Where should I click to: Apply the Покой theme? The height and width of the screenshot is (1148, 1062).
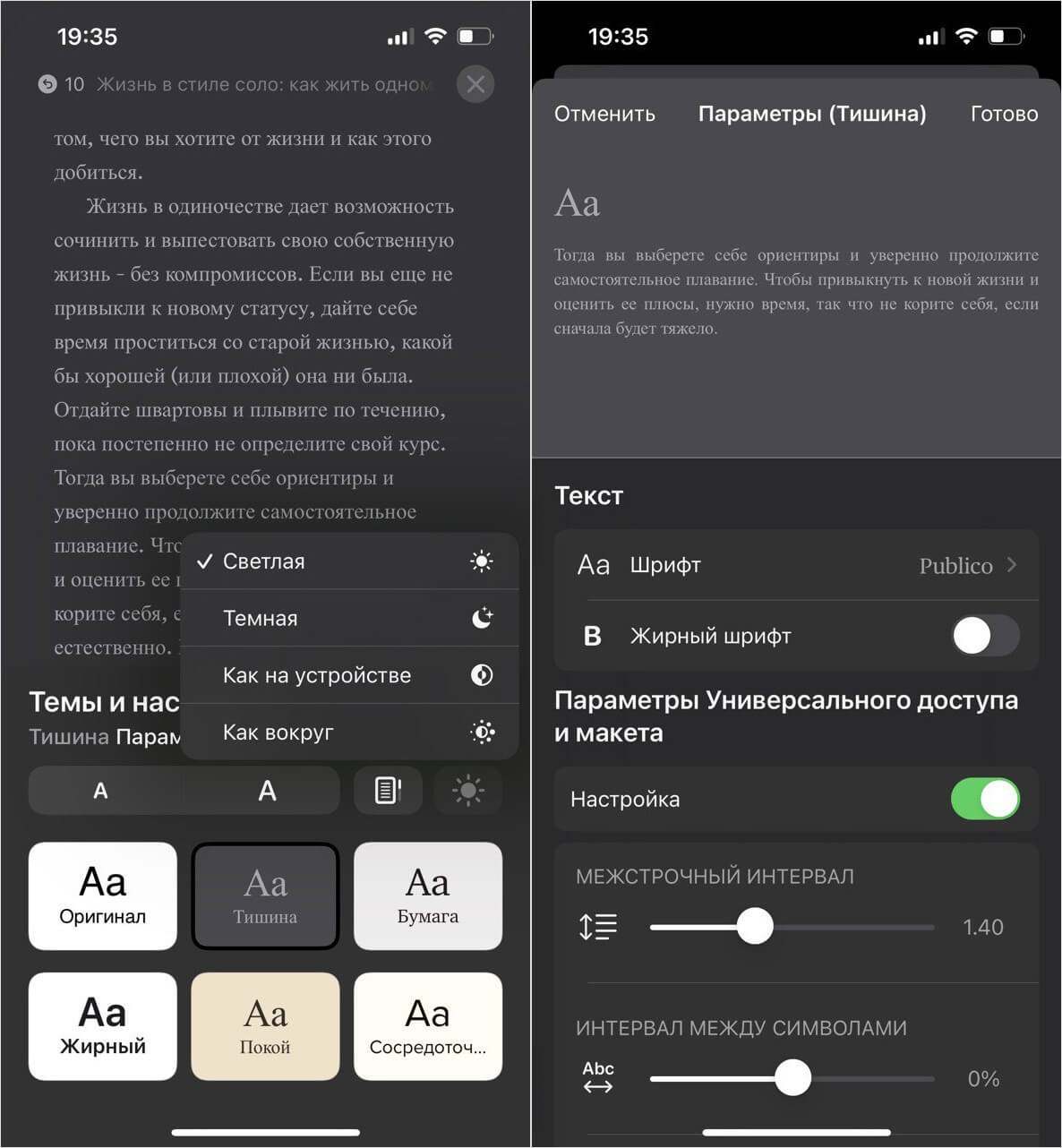(x=265, y=1026)
